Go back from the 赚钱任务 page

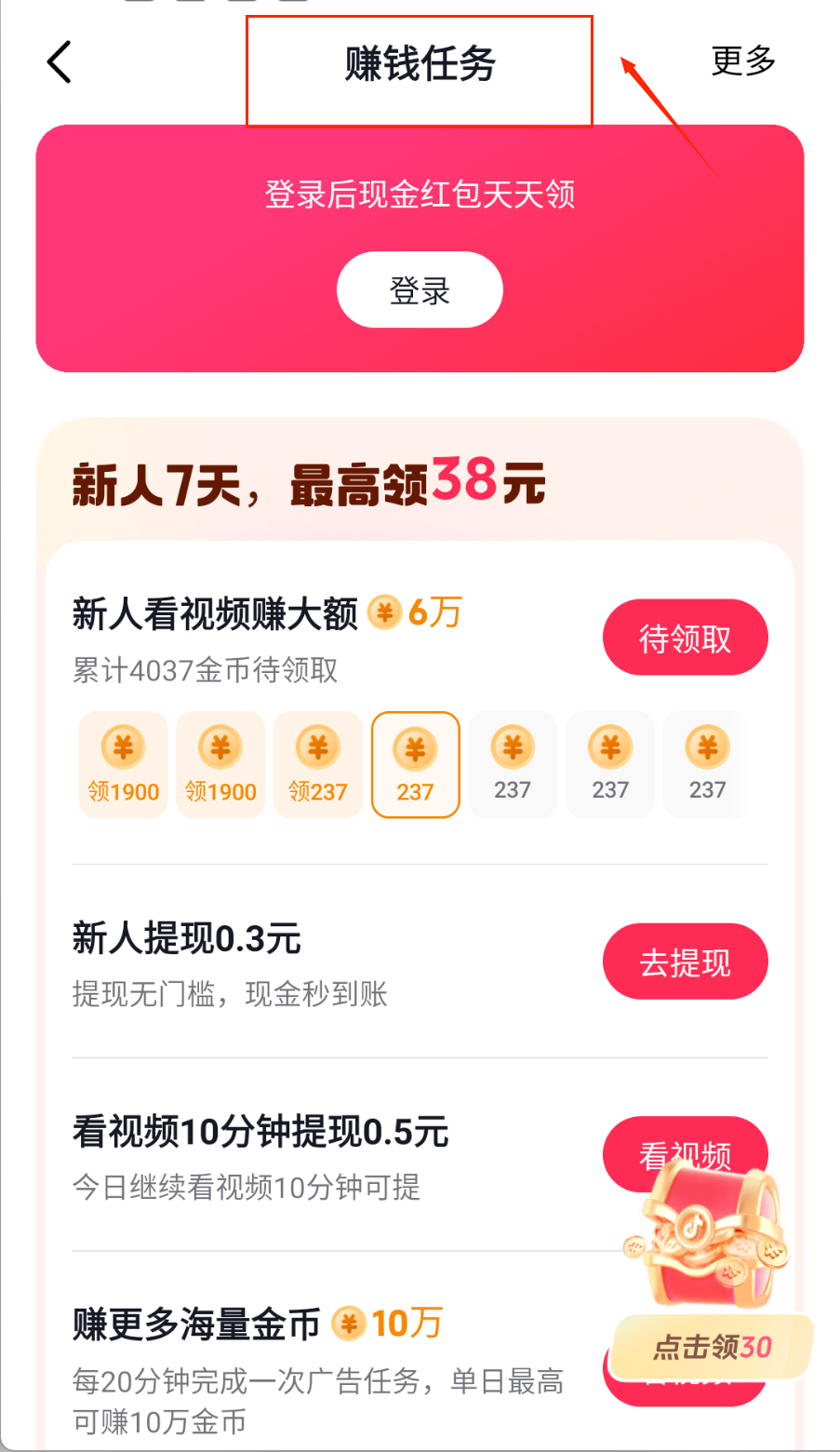click(60, 63)
